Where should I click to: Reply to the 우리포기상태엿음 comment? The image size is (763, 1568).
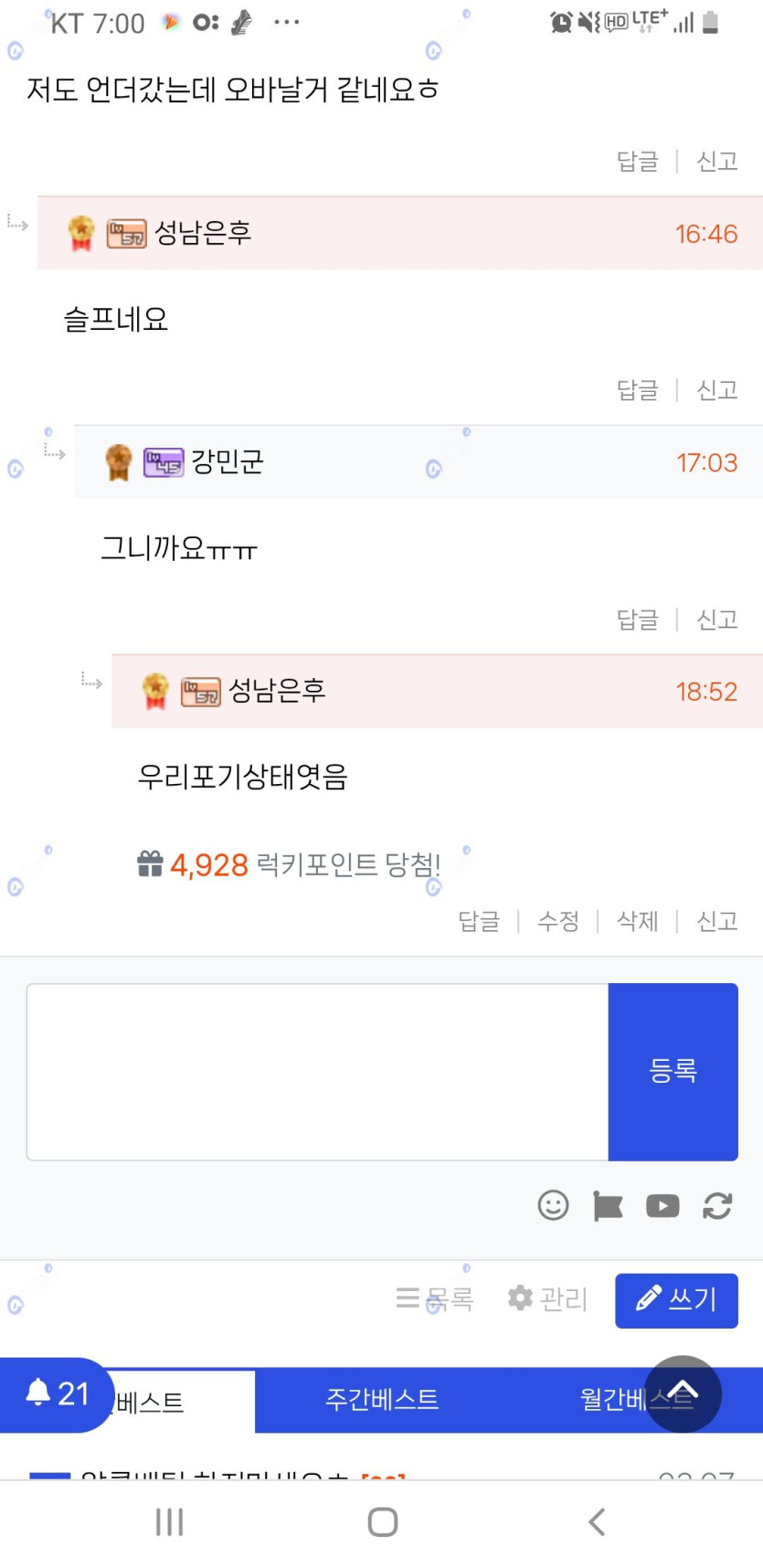tap(479, 921)
